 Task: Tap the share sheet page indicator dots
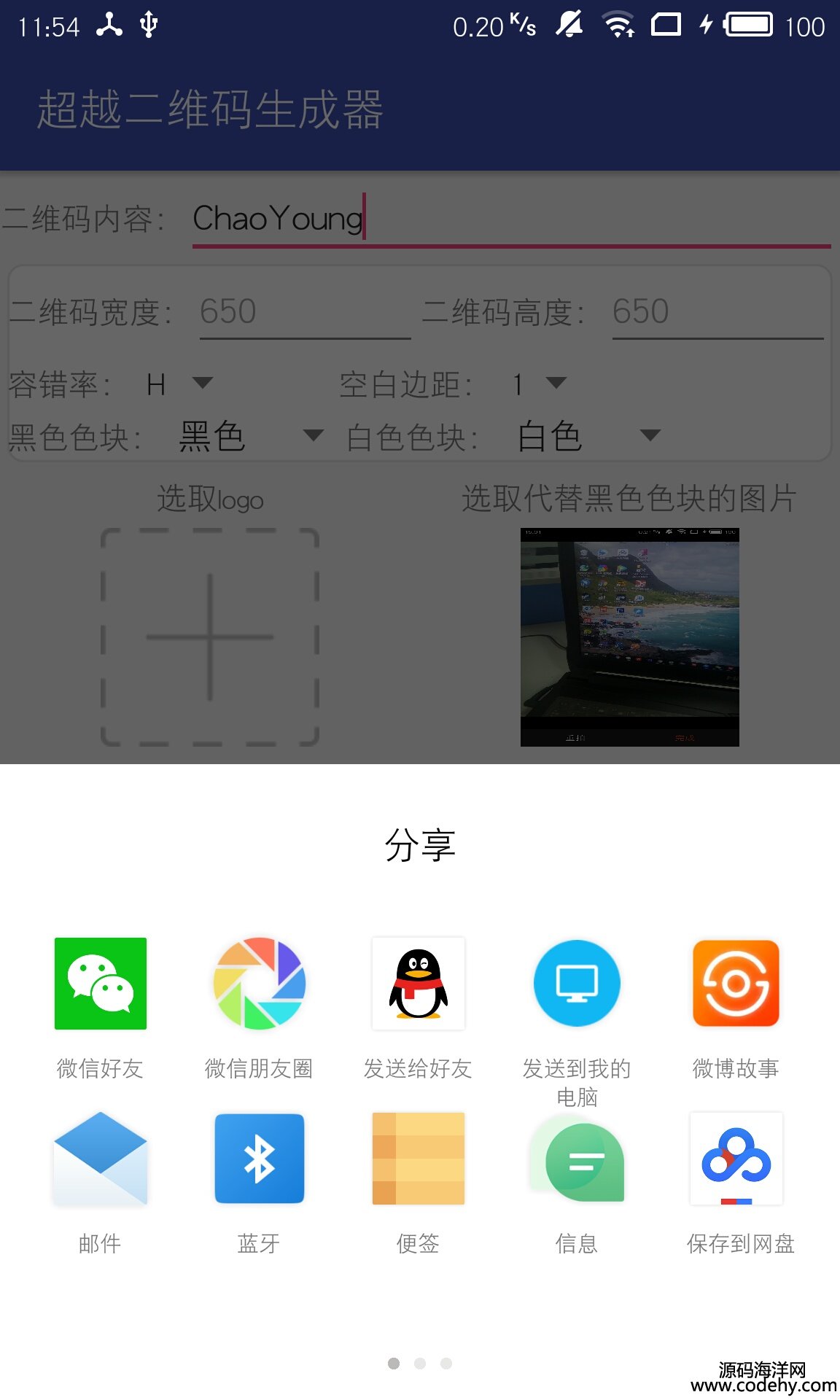coord(420,1364)
